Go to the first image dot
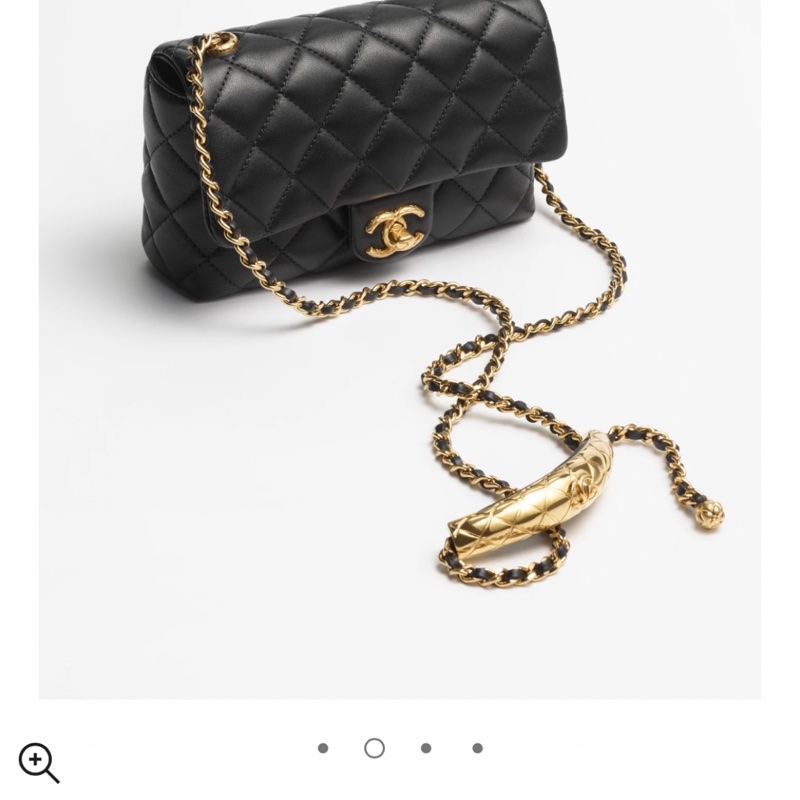This screenshot has height=800, width=800. click(323, 748)
